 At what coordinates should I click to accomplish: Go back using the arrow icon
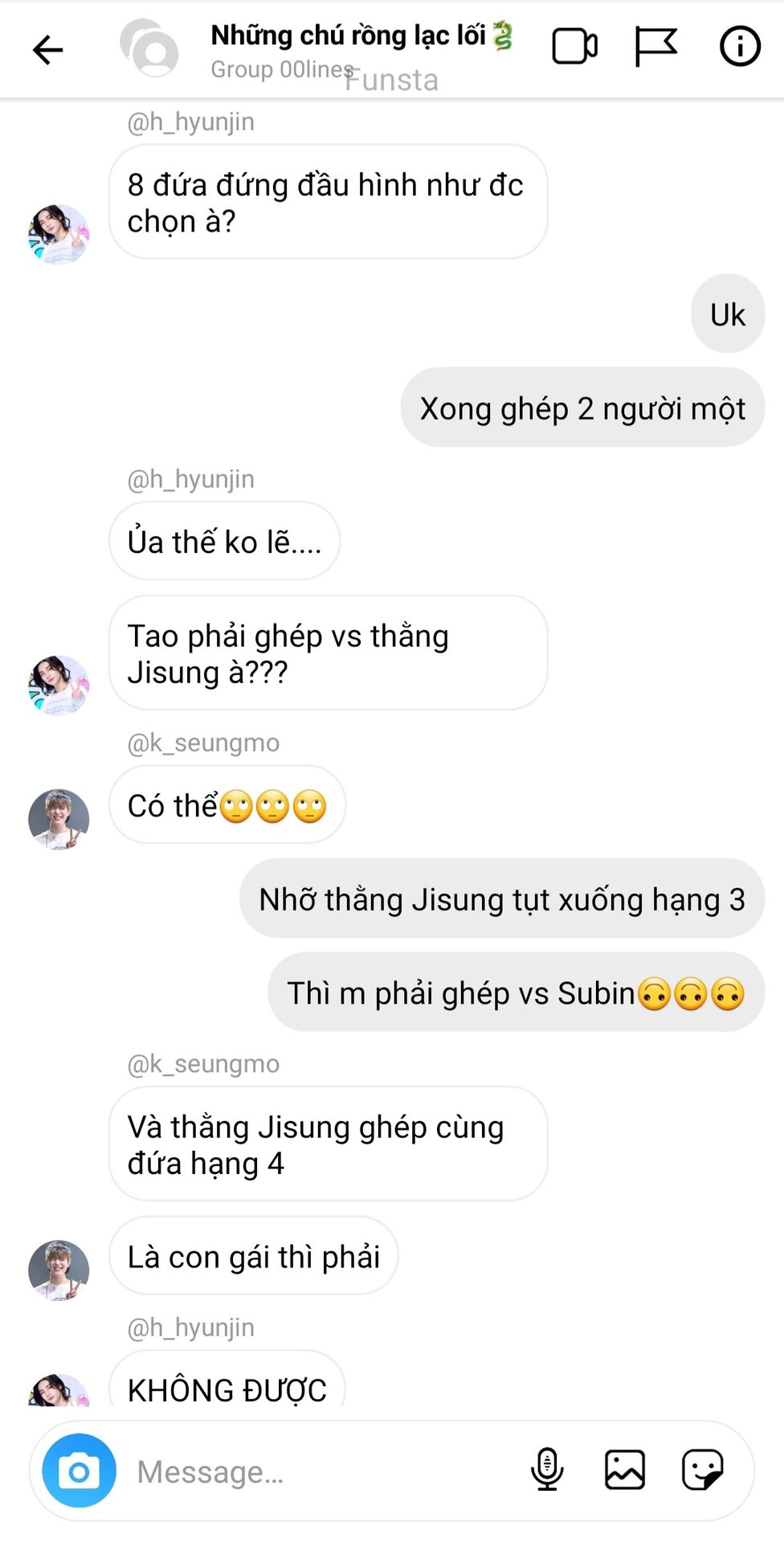[47, 50]
